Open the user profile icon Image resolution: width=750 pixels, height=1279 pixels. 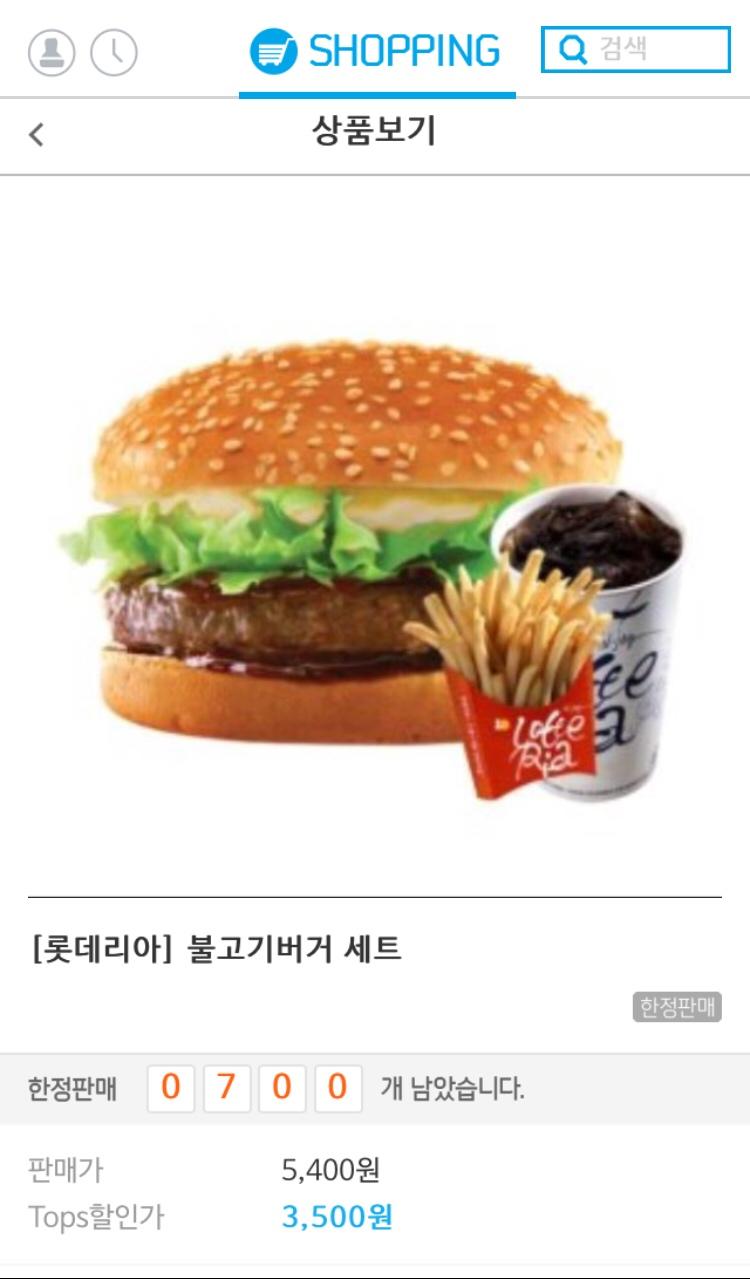tap(51, 52)
